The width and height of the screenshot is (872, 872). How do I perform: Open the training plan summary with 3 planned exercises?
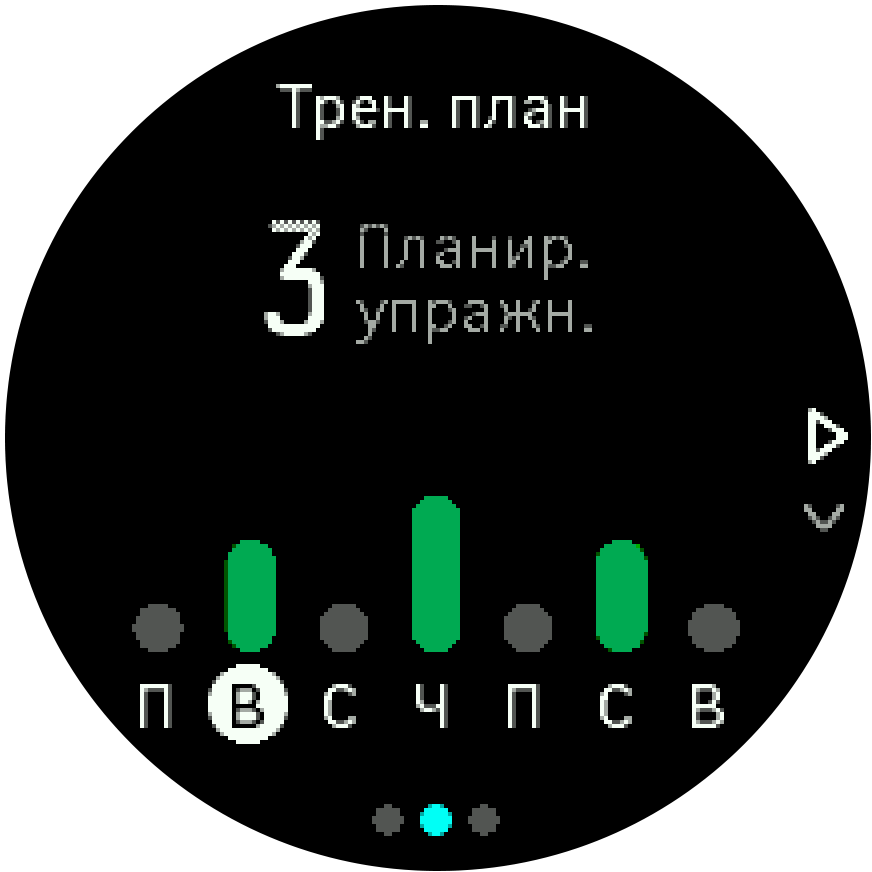coord(430,279)
